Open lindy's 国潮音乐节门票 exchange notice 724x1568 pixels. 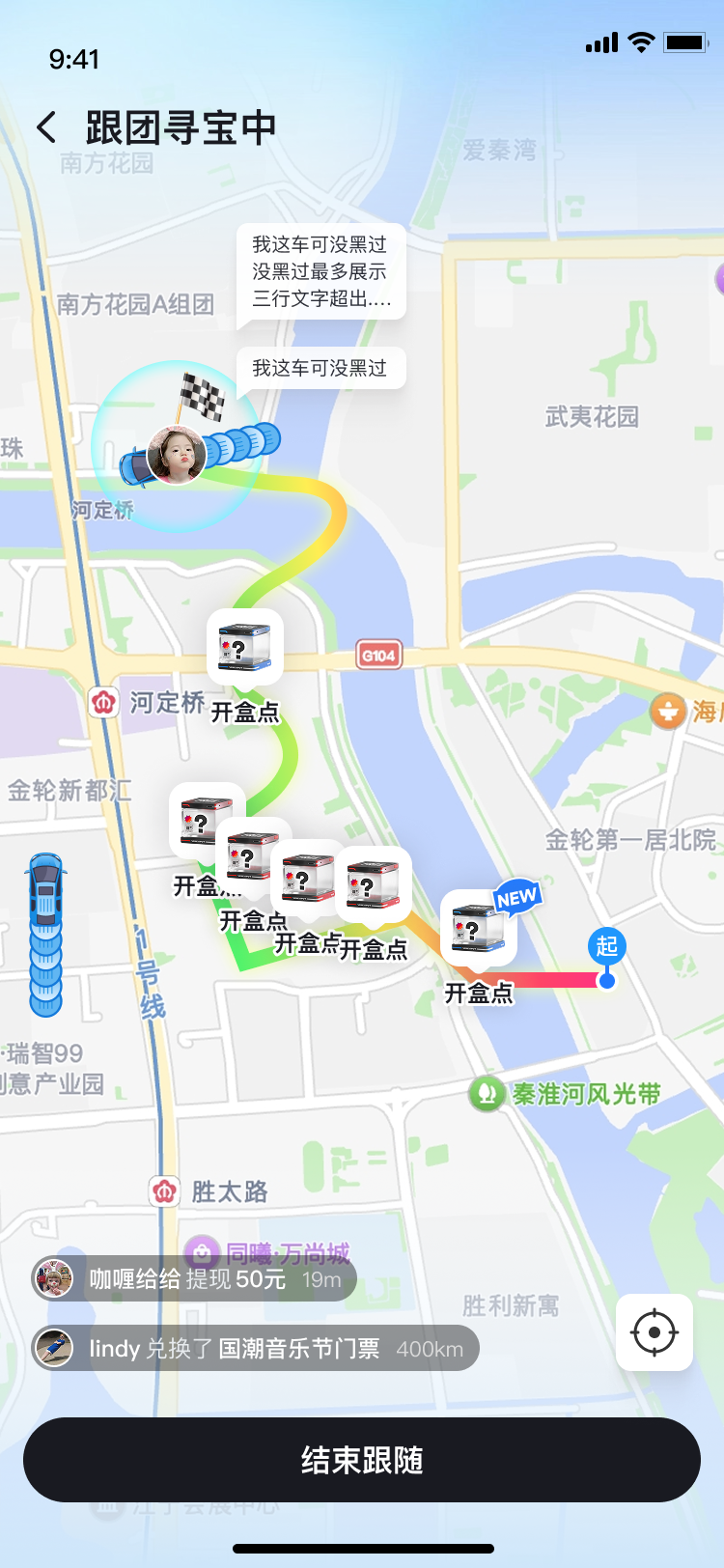click(x=256, y=1348)
